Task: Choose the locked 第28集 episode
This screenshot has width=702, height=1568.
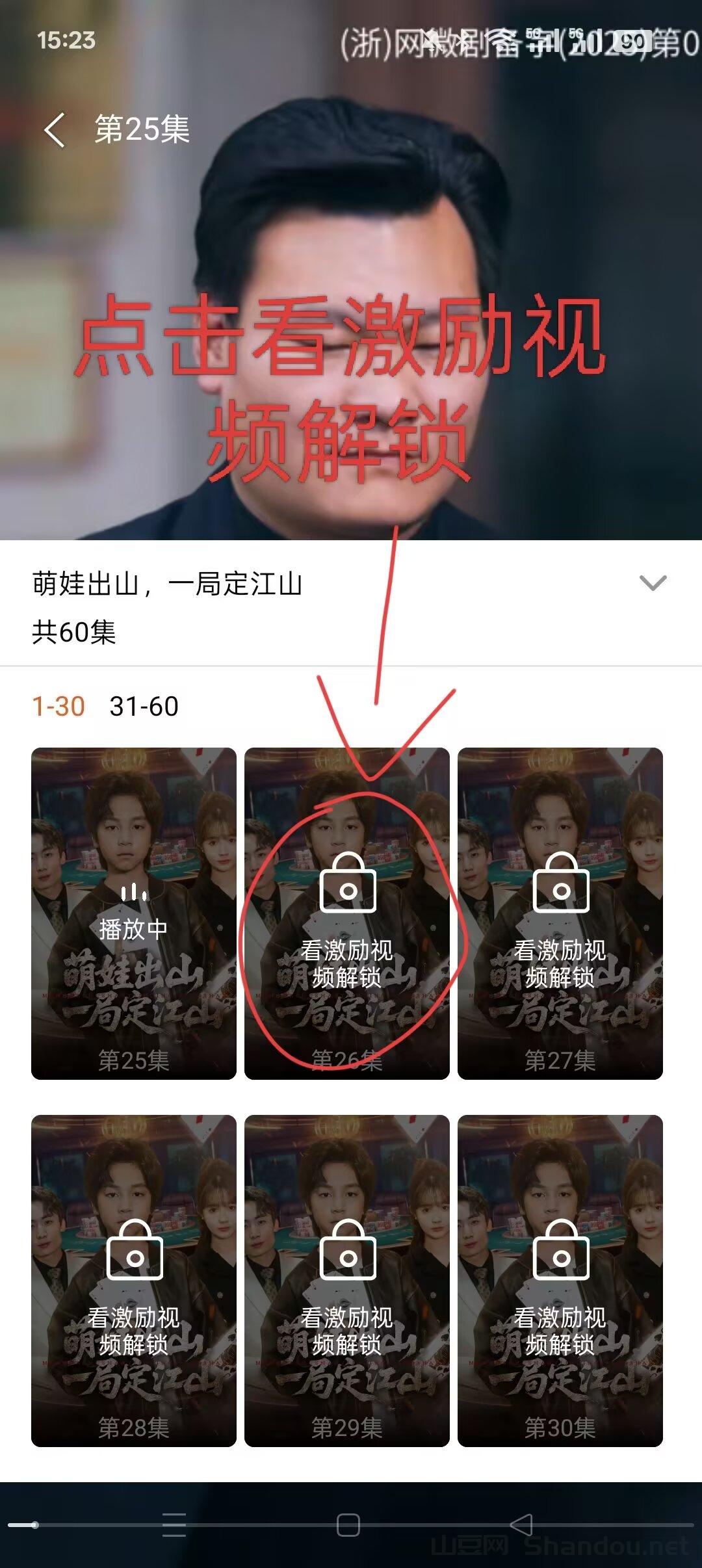Action: coord(134,1281)
